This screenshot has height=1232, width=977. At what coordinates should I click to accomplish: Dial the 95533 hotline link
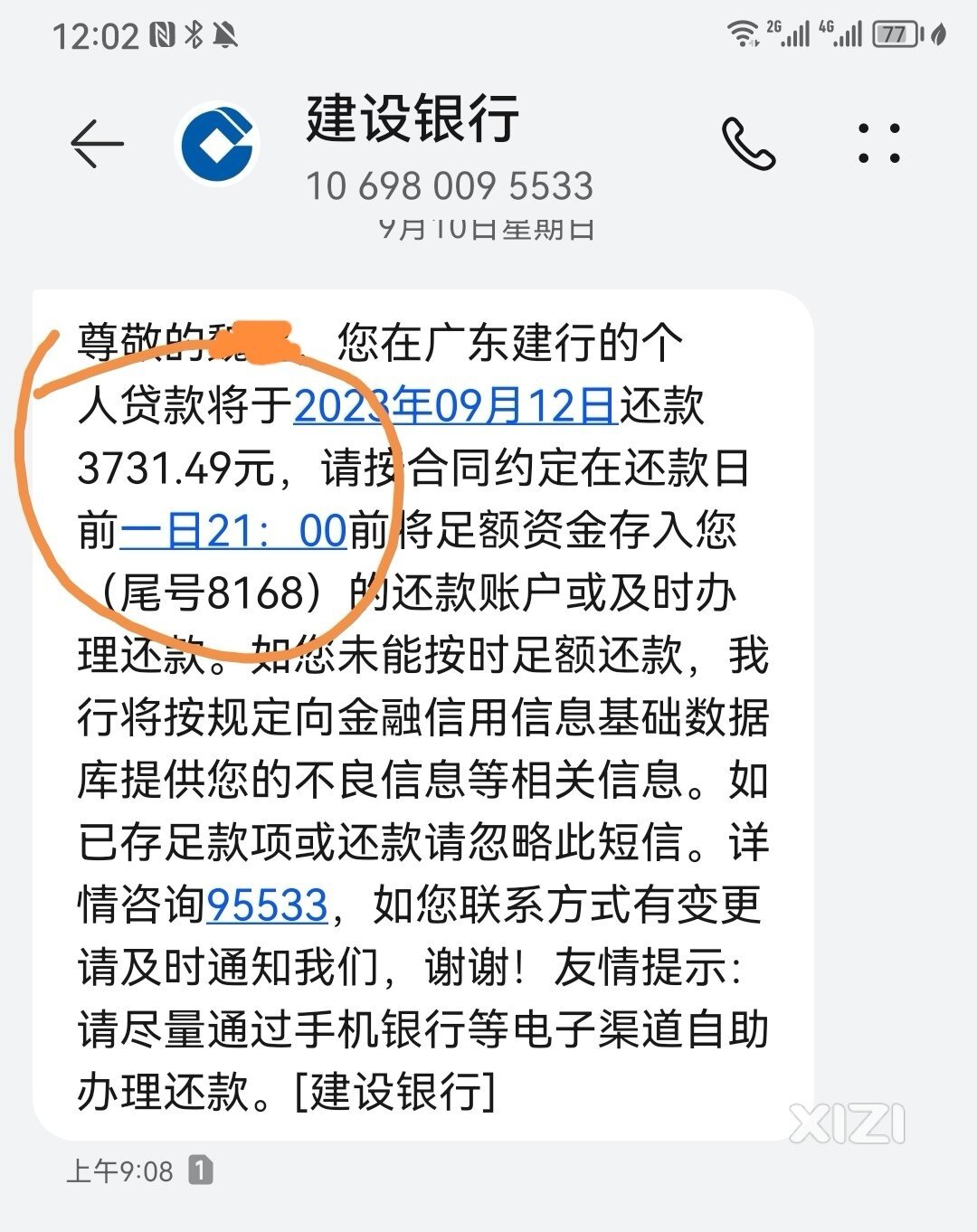(x=268, y=905)
